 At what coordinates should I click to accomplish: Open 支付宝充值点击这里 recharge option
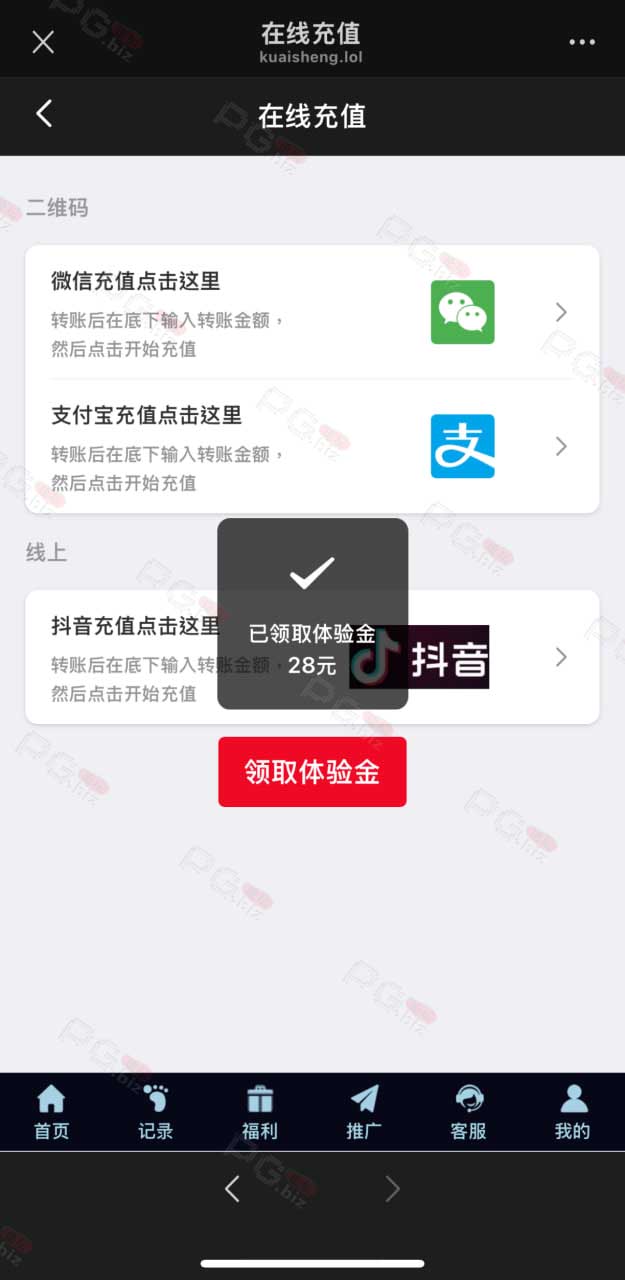(x=312, y=446)
